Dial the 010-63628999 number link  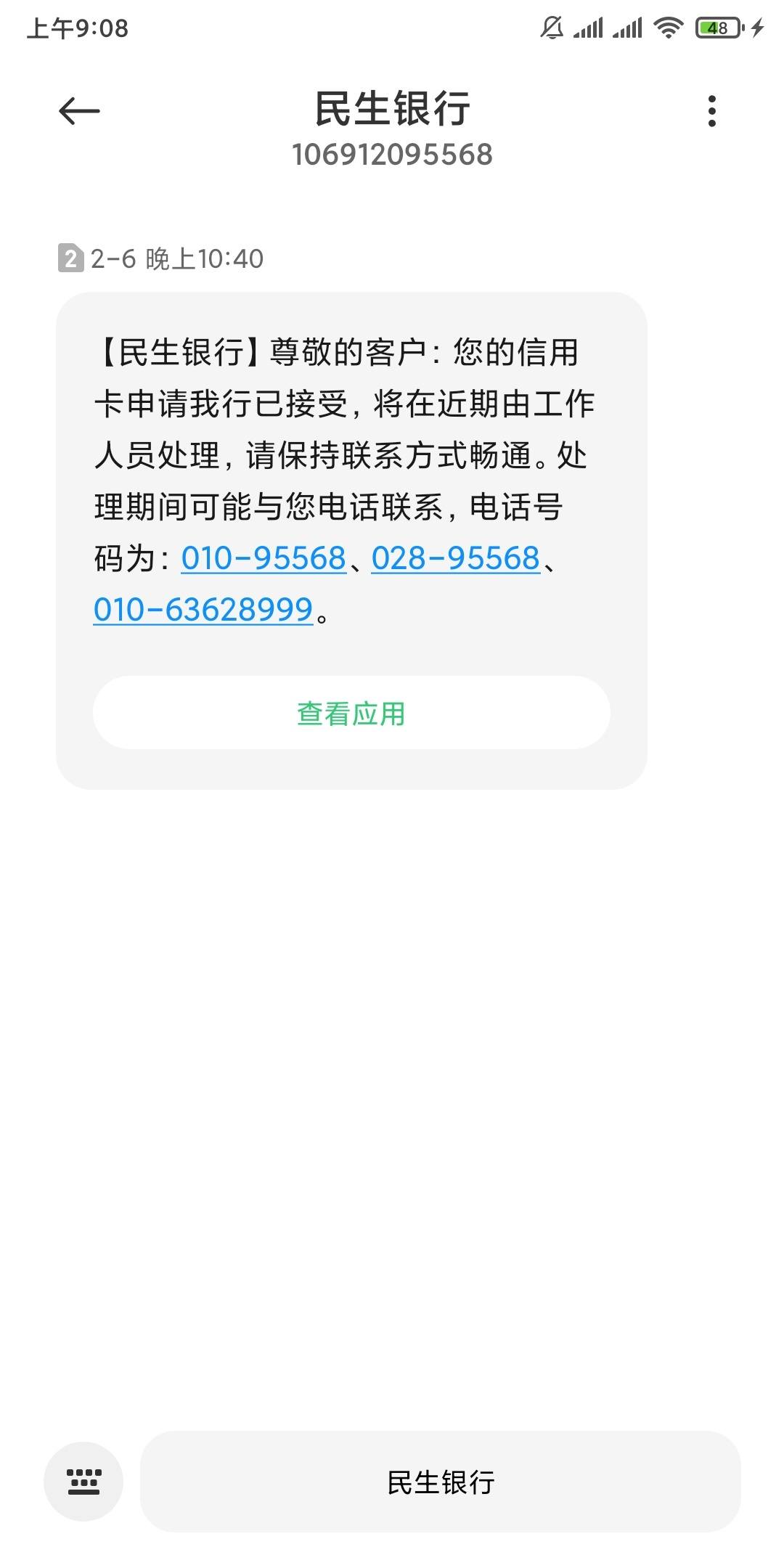[x=203, y=609]
